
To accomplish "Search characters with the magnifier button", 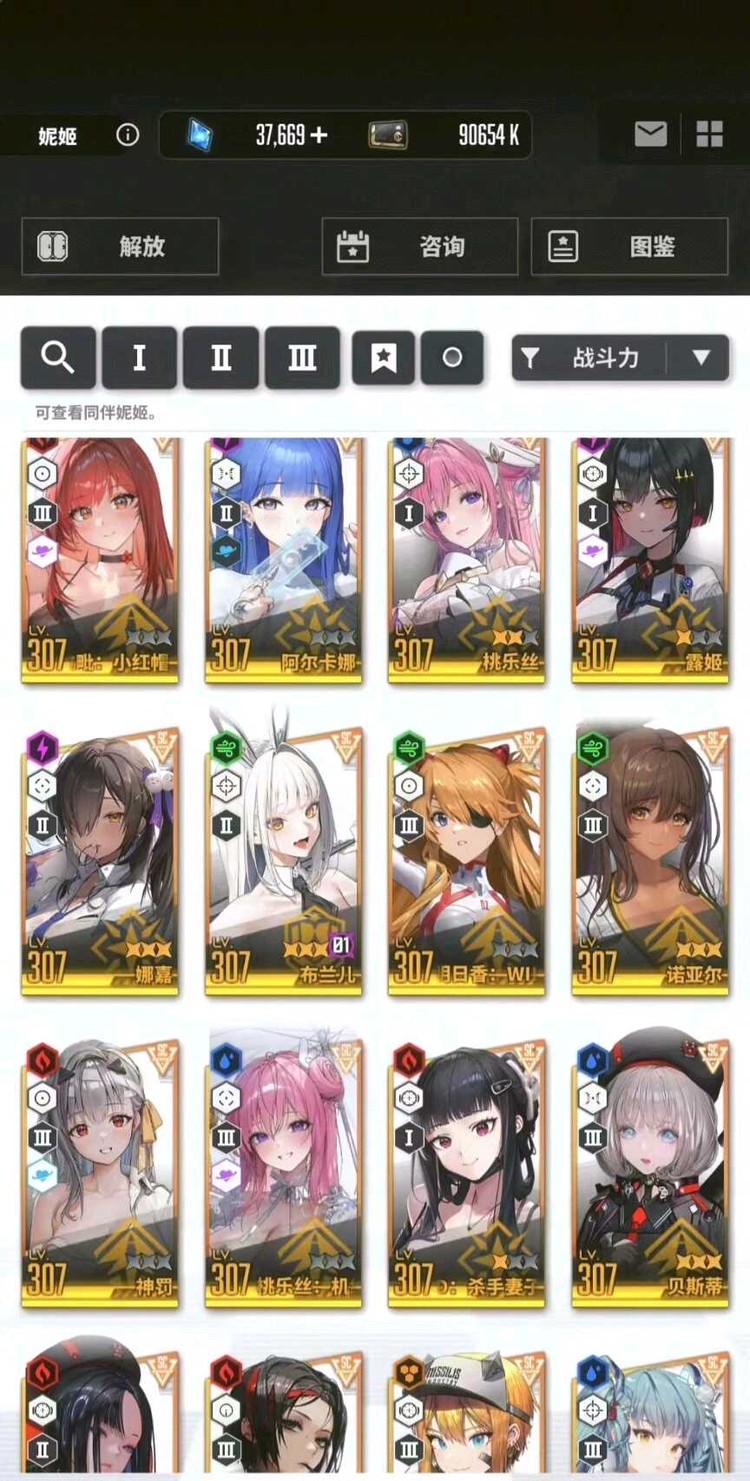I will pos(58,357).
